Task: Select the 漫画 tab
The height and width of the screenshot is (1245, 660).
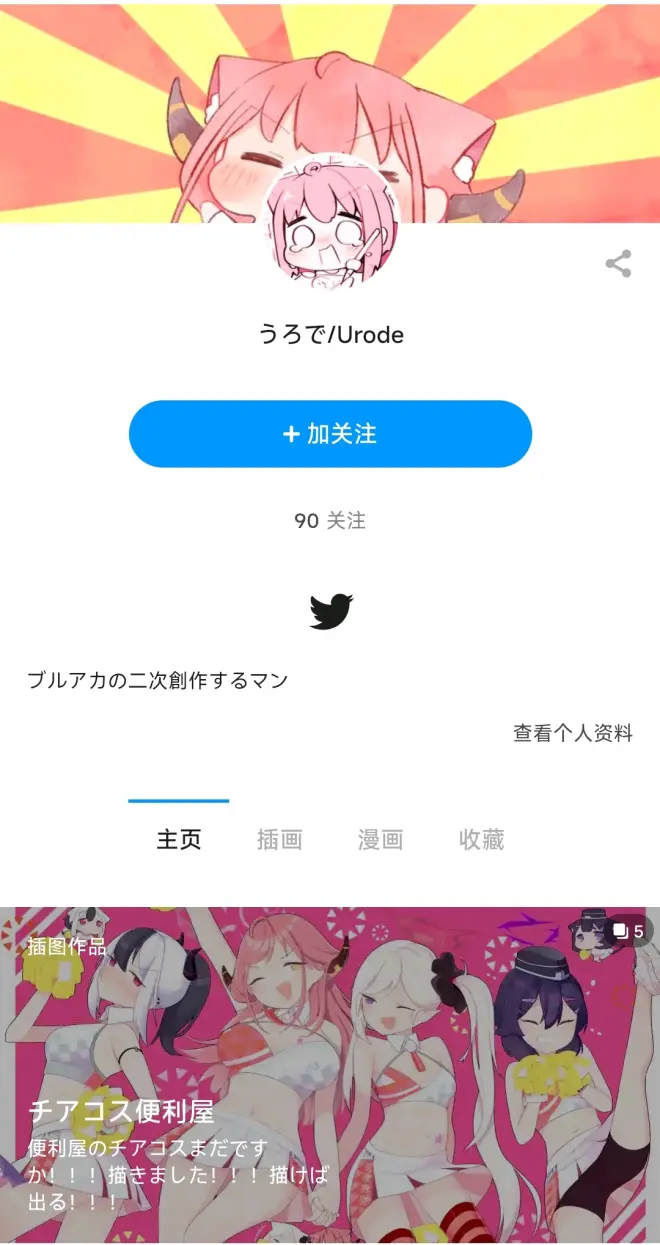Action: tap(381, 839)
